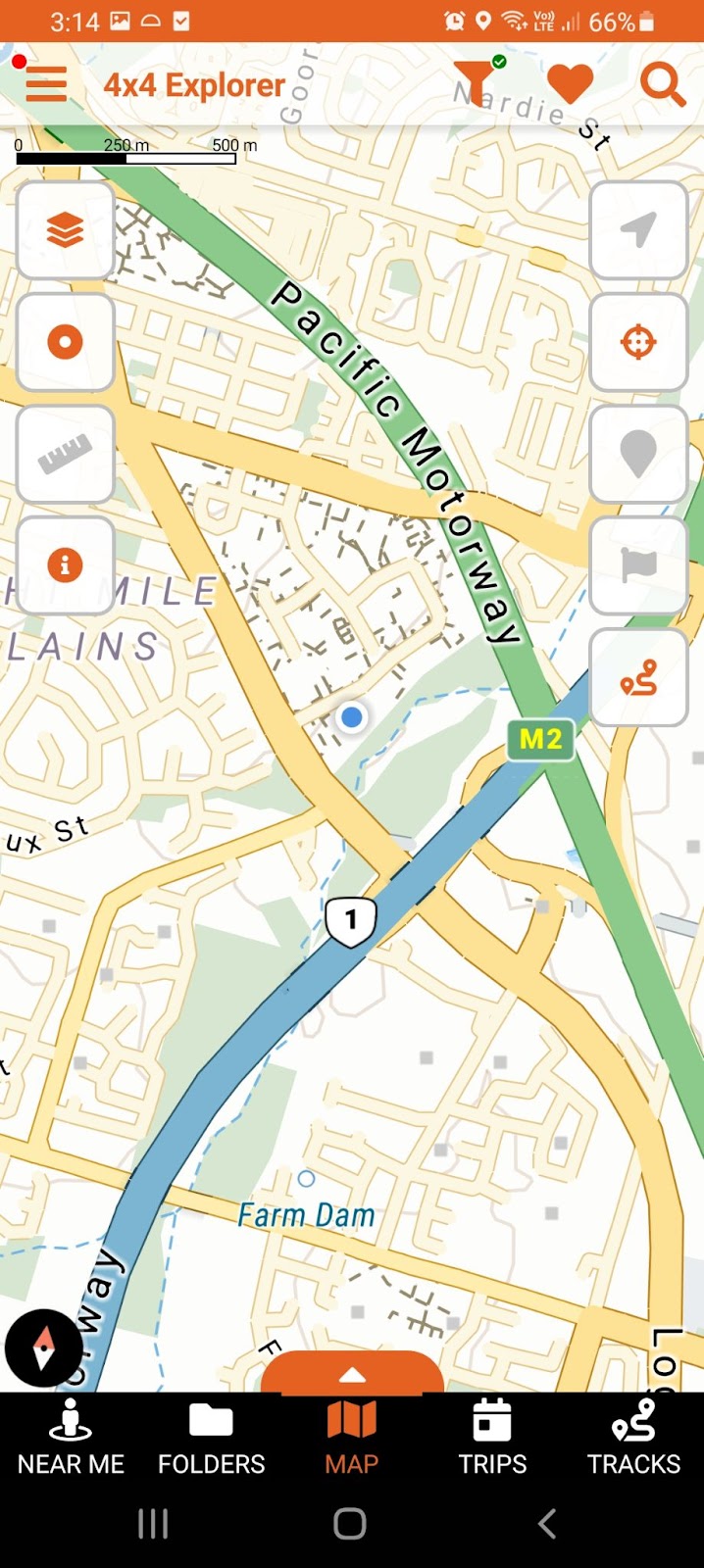704x1568 pixels.
Task: Switch to the Trips tab
Action: coord(492,1438)
